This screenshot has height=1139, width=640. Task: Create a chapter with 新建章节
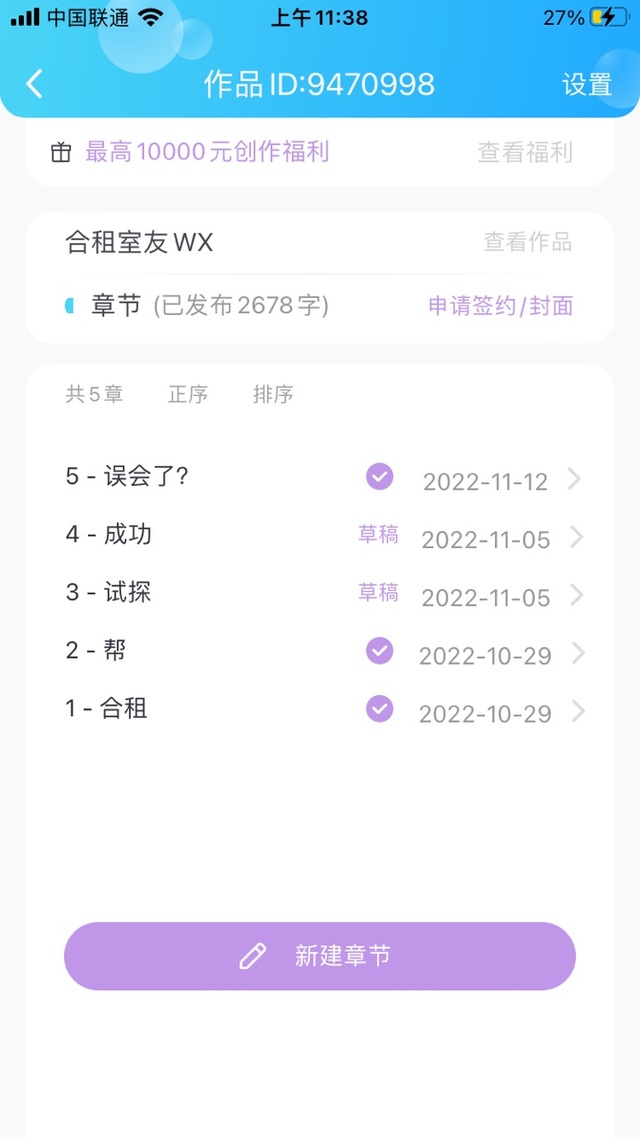[x=320, y=956]
